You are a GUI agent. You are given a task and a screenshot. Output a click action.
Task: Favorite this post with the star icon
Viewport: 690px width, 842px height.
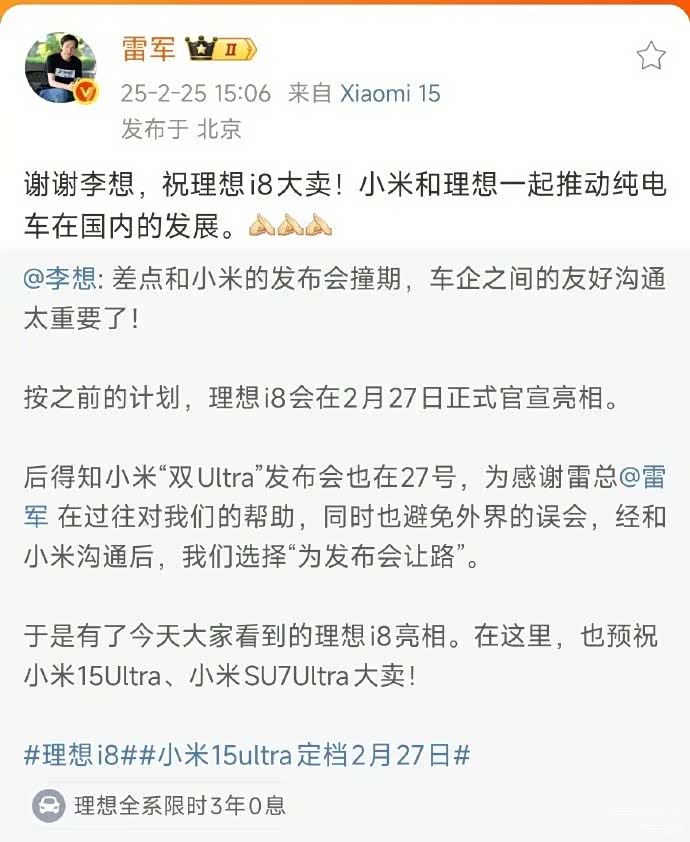[651, 55]
